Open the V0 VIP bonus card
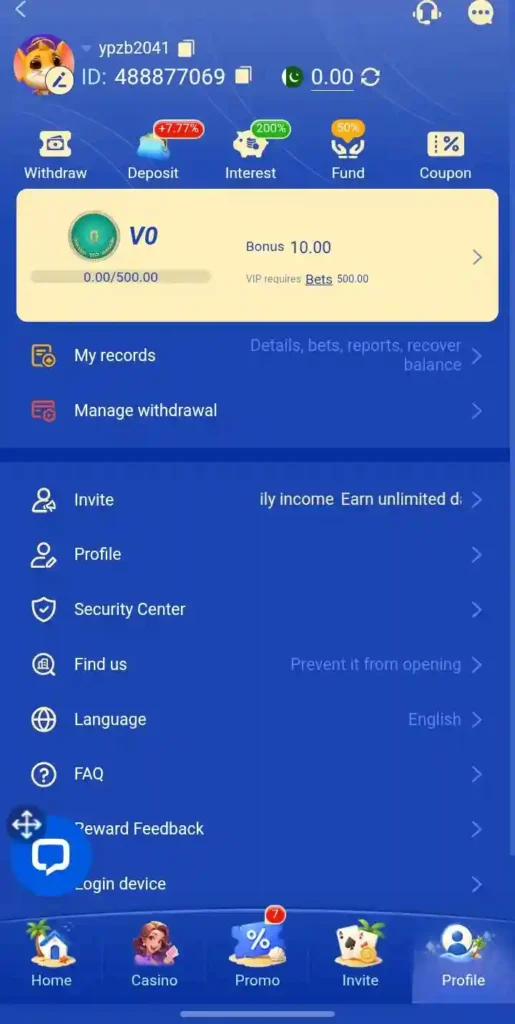 (x=257, y=255)
